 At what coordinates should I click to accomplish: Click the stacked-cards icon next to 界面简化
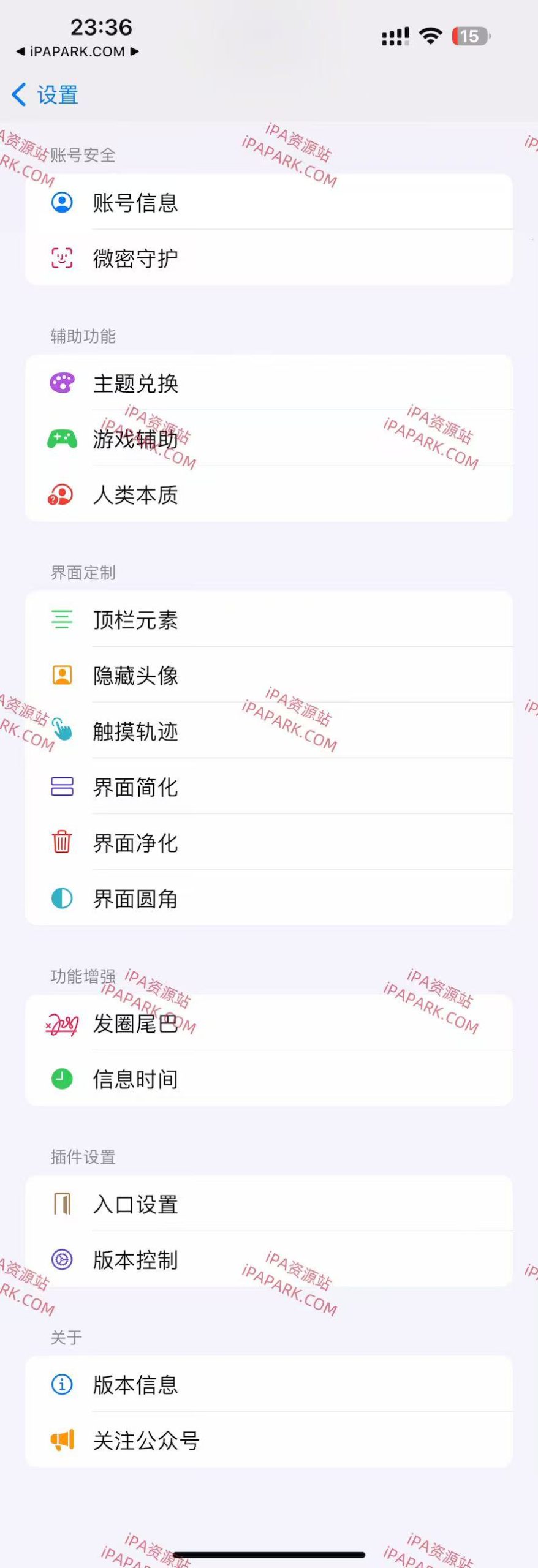pos(61,788)
